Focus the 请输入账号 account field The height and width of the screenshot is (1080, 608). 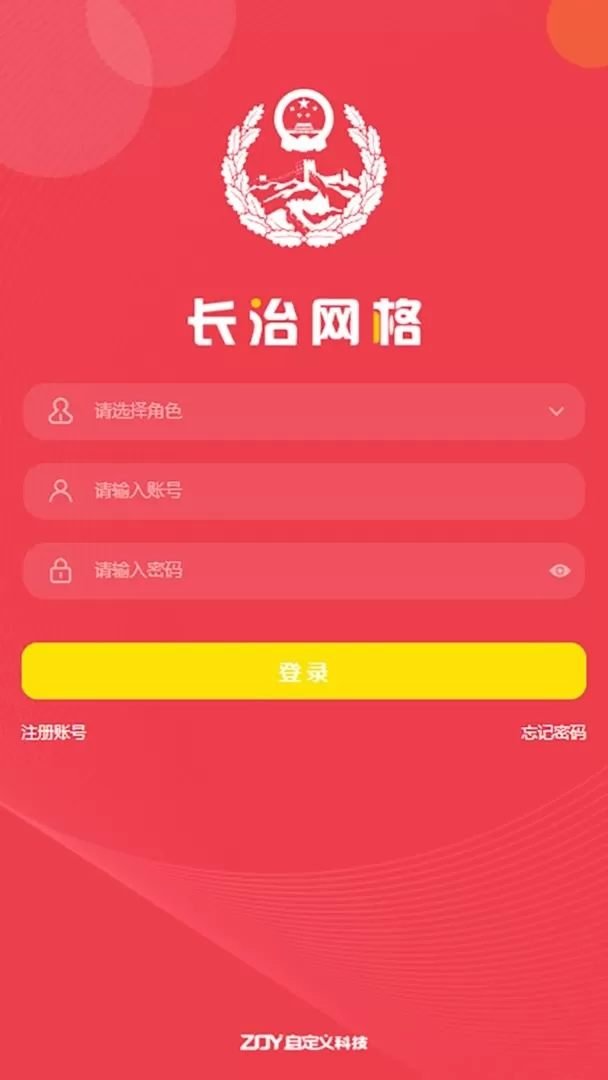pyautogui.click(x=304, y=491)
